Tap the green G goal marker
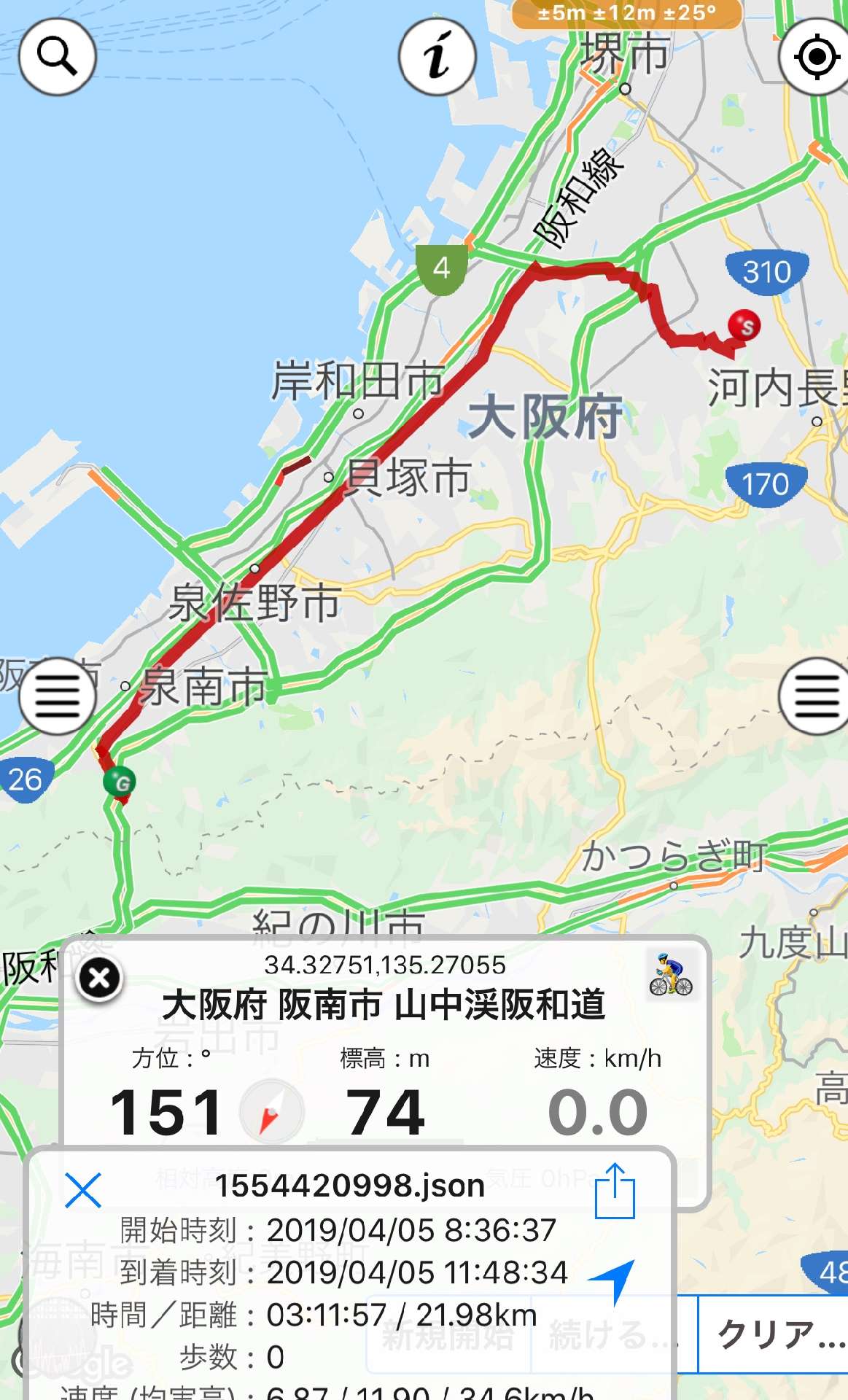Image resolution: width=848 pixels, height=1400 pixels. click(120, 782)
